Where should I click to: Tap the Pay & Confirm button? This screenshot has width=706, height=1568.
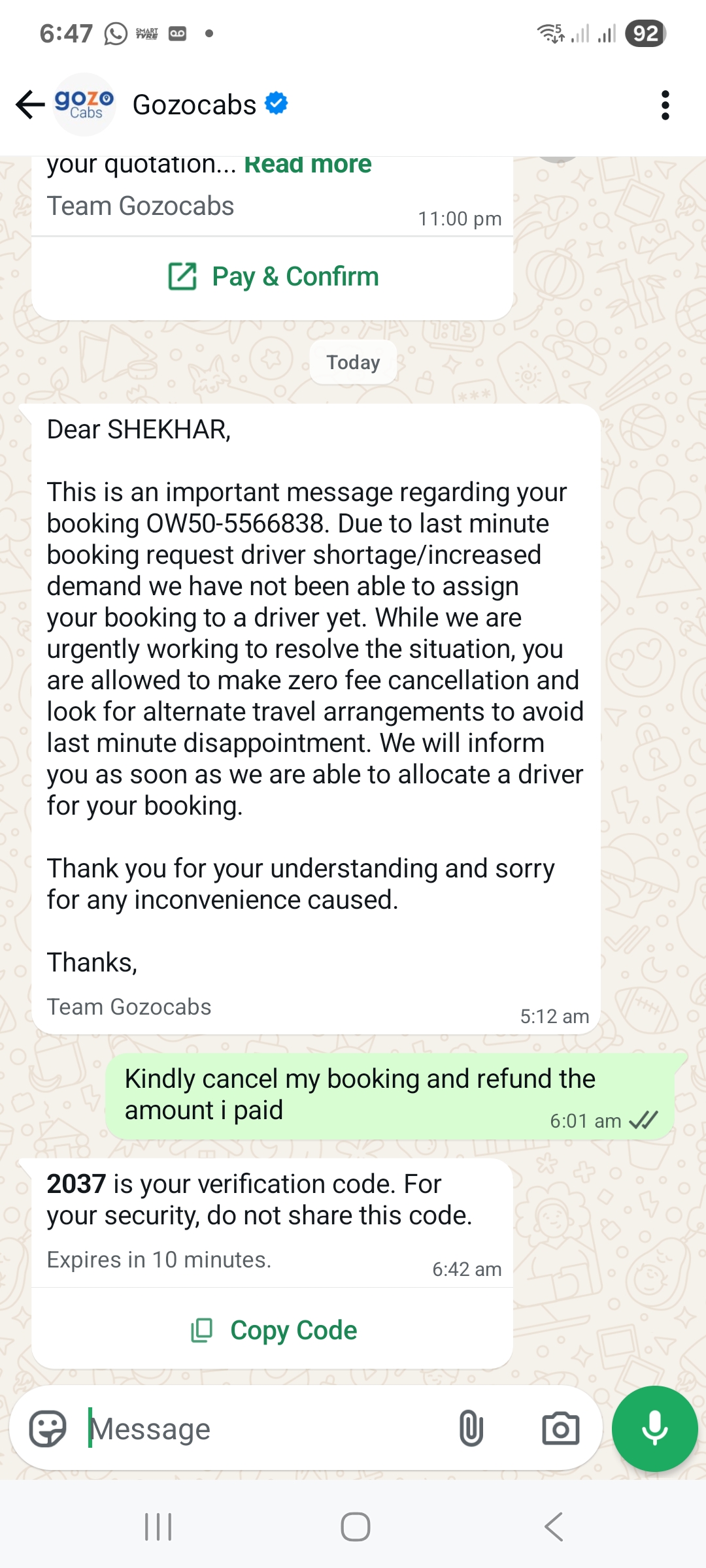[x=273, y=276]
